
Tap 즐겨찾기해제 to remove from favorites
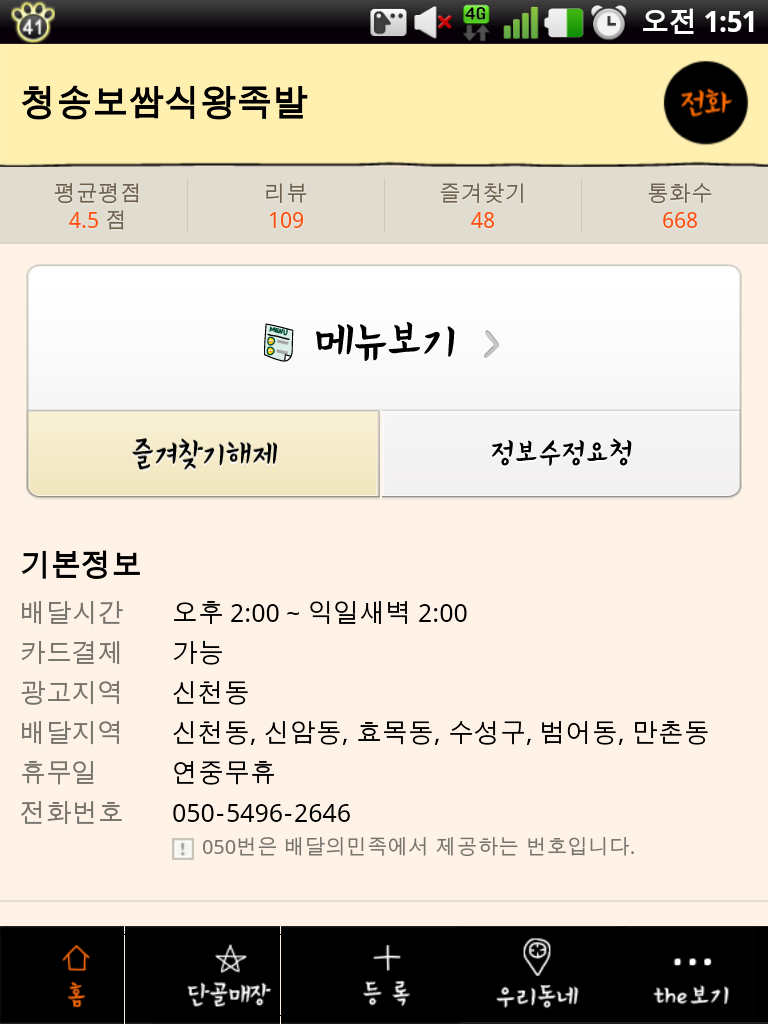click(204, 453)
